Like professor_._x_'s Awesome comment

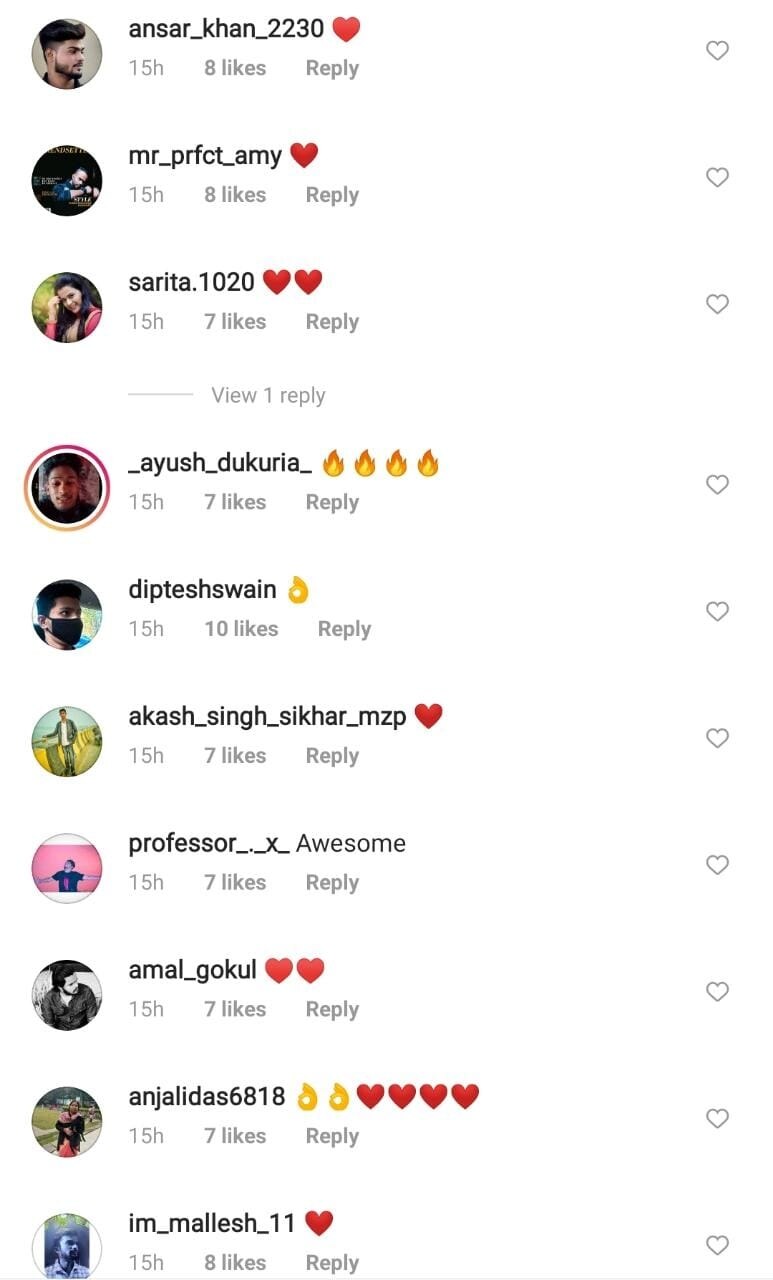click(717, 865)
